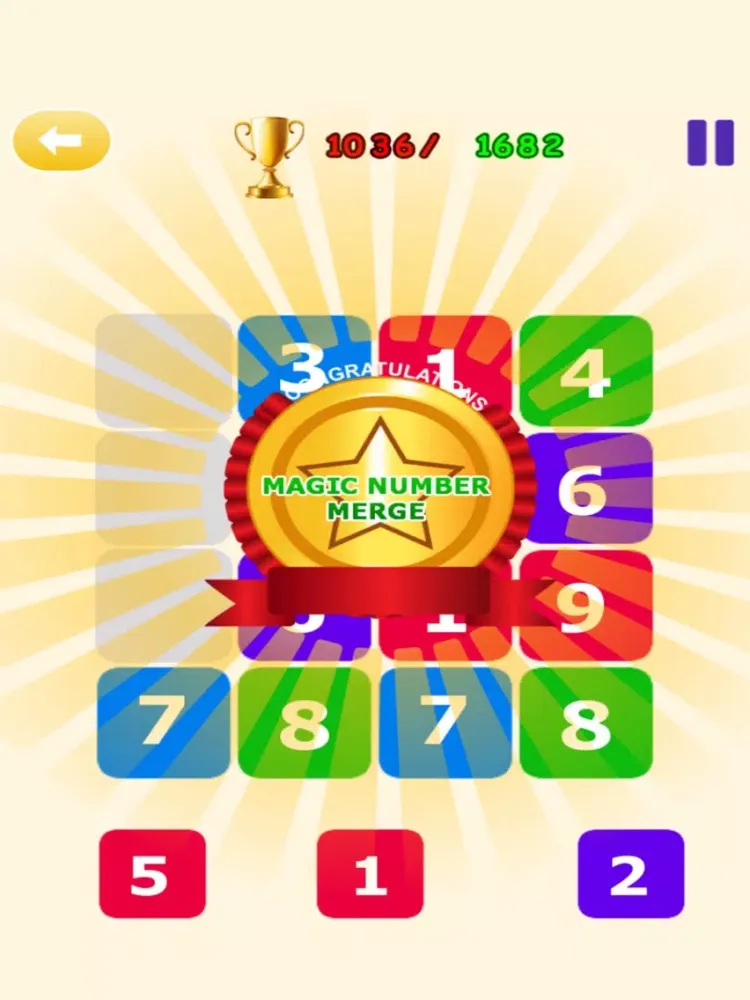Pause the game
The image size is (750, 1000).
pyautogui.click(x=710, y=142)
